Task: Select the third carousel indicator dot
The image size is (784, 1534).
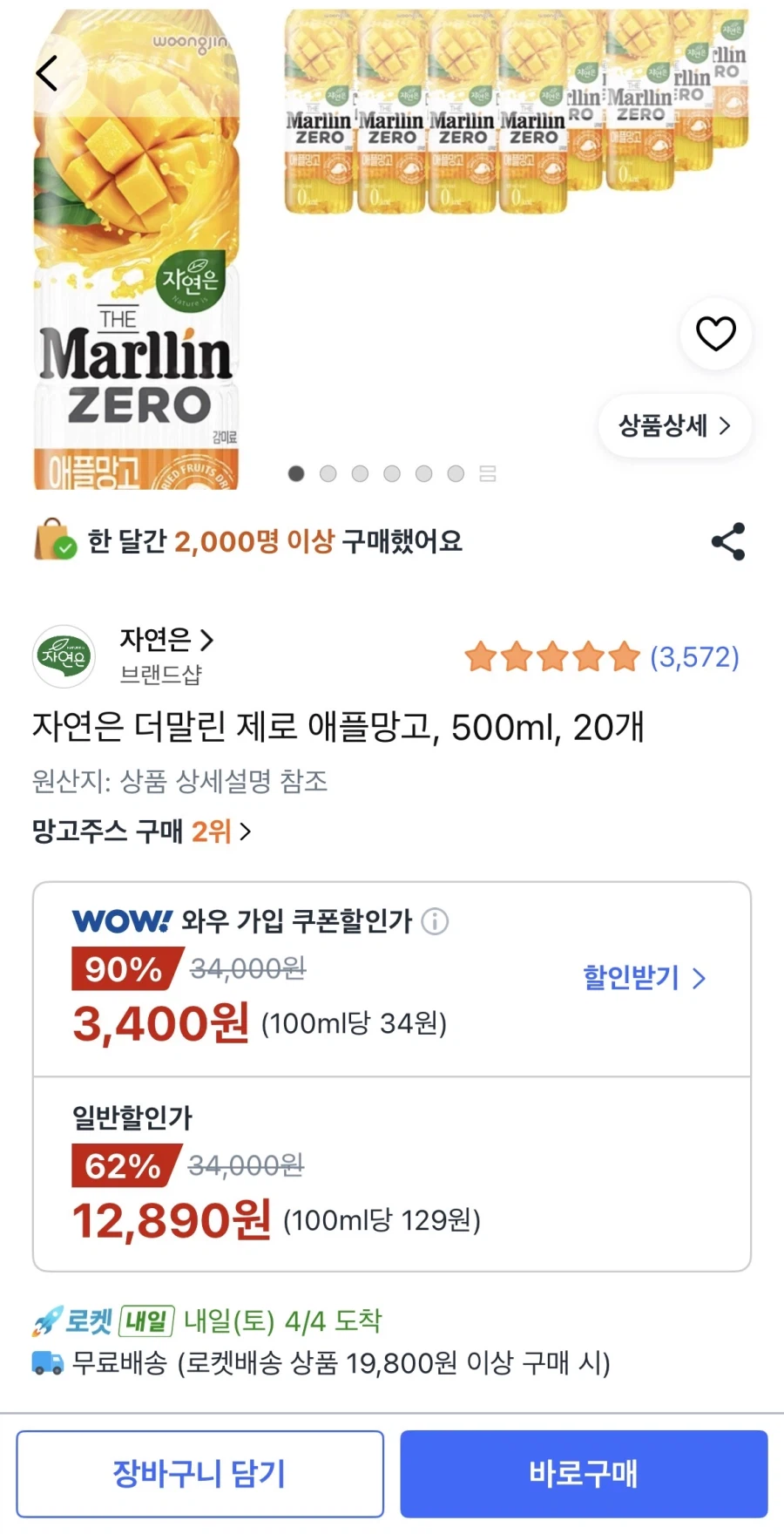Action: pyautogui.click(x=360, y=473)
